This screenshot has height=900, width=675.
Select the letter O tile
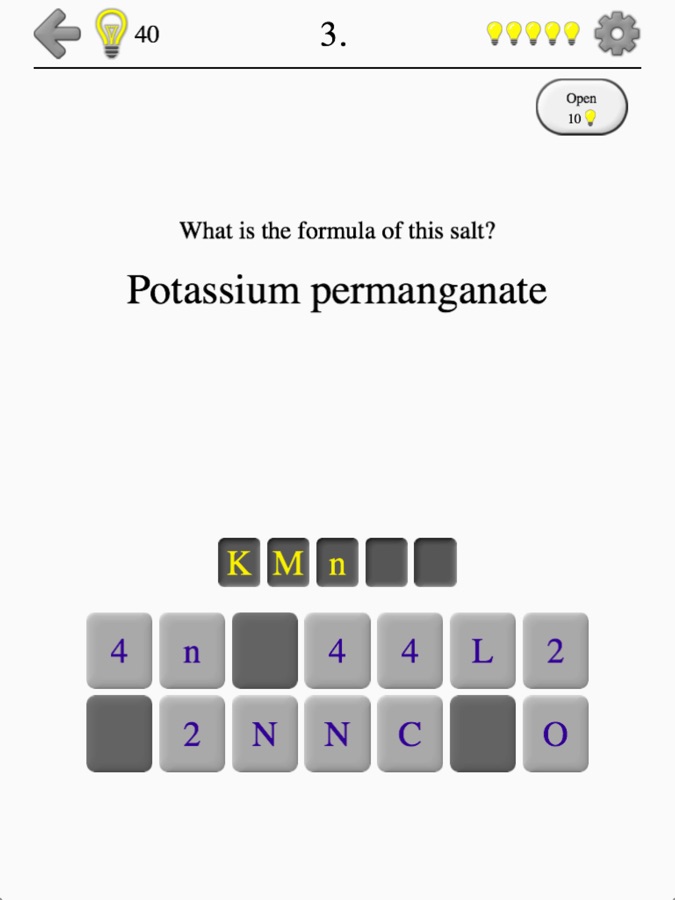pyautogui.click(x=555, y=735)
